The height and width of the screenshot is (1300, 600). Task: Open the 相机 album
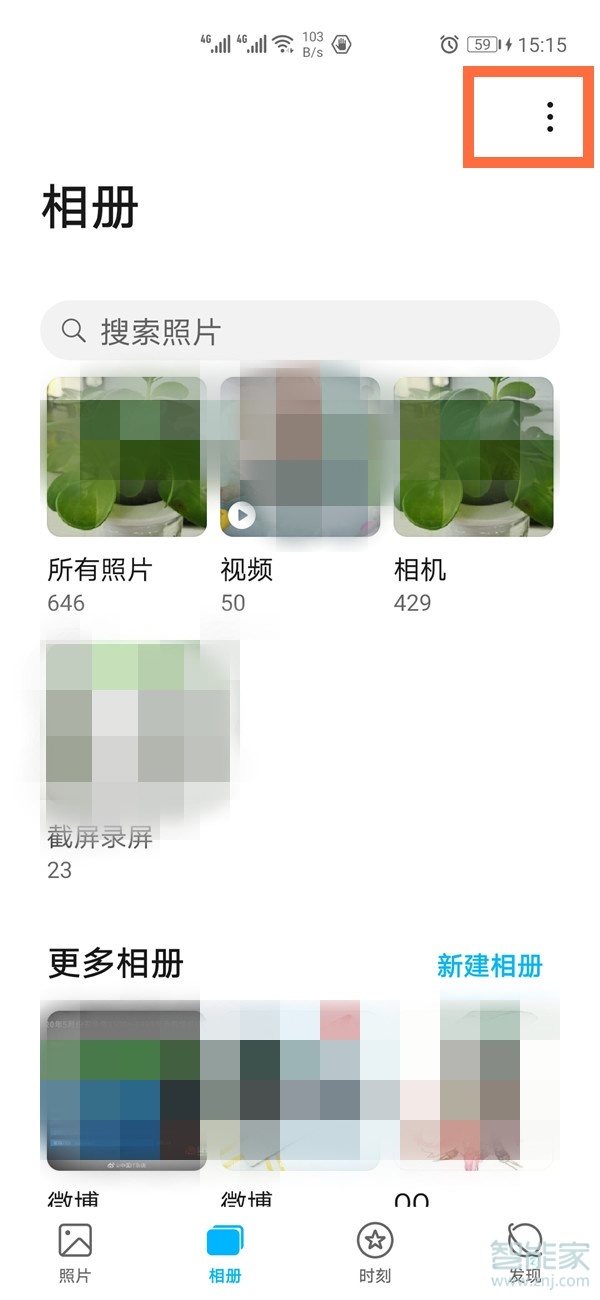point(473,457)
